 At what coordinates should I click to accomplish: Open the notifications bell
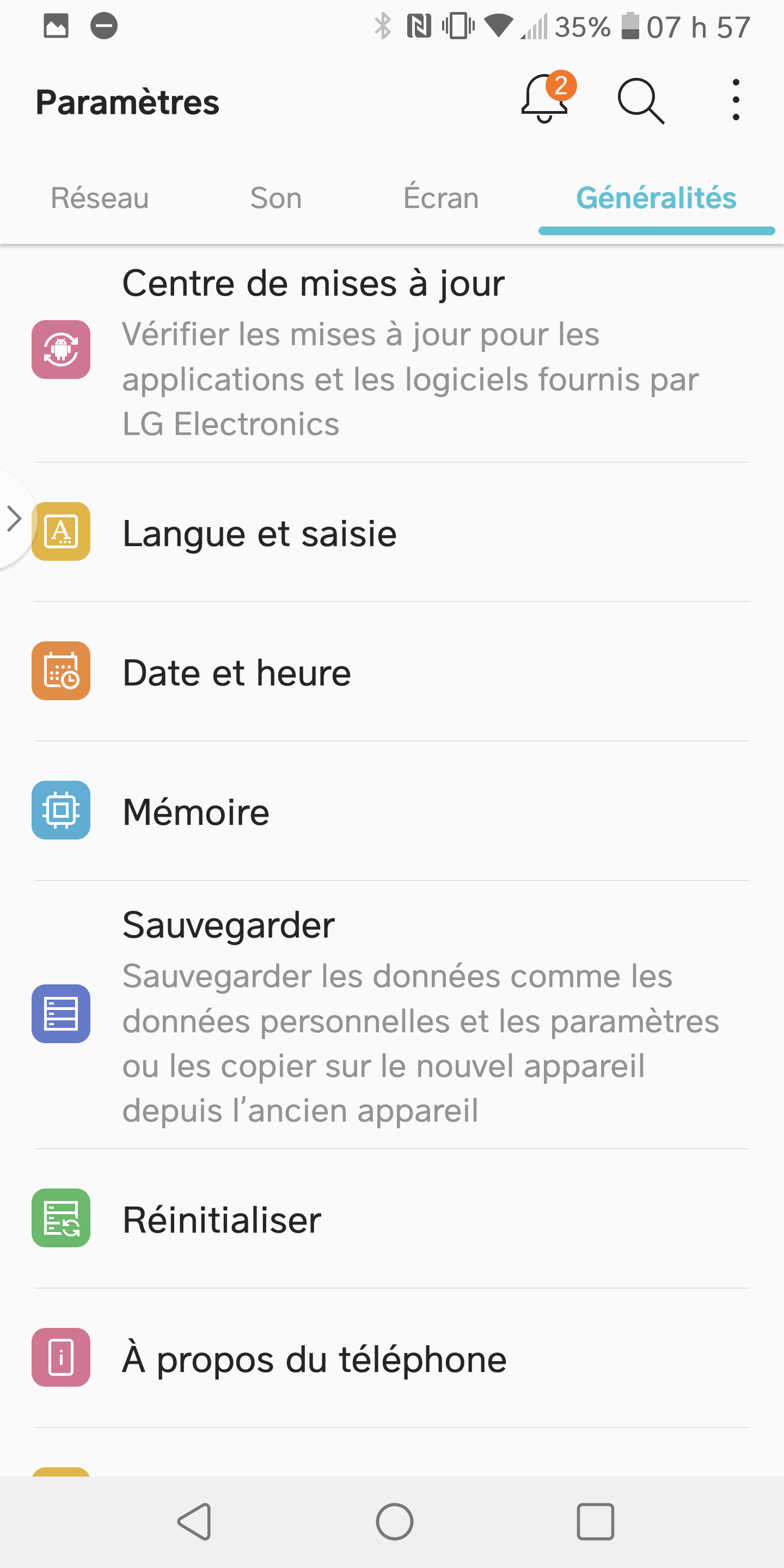point(545,100)
